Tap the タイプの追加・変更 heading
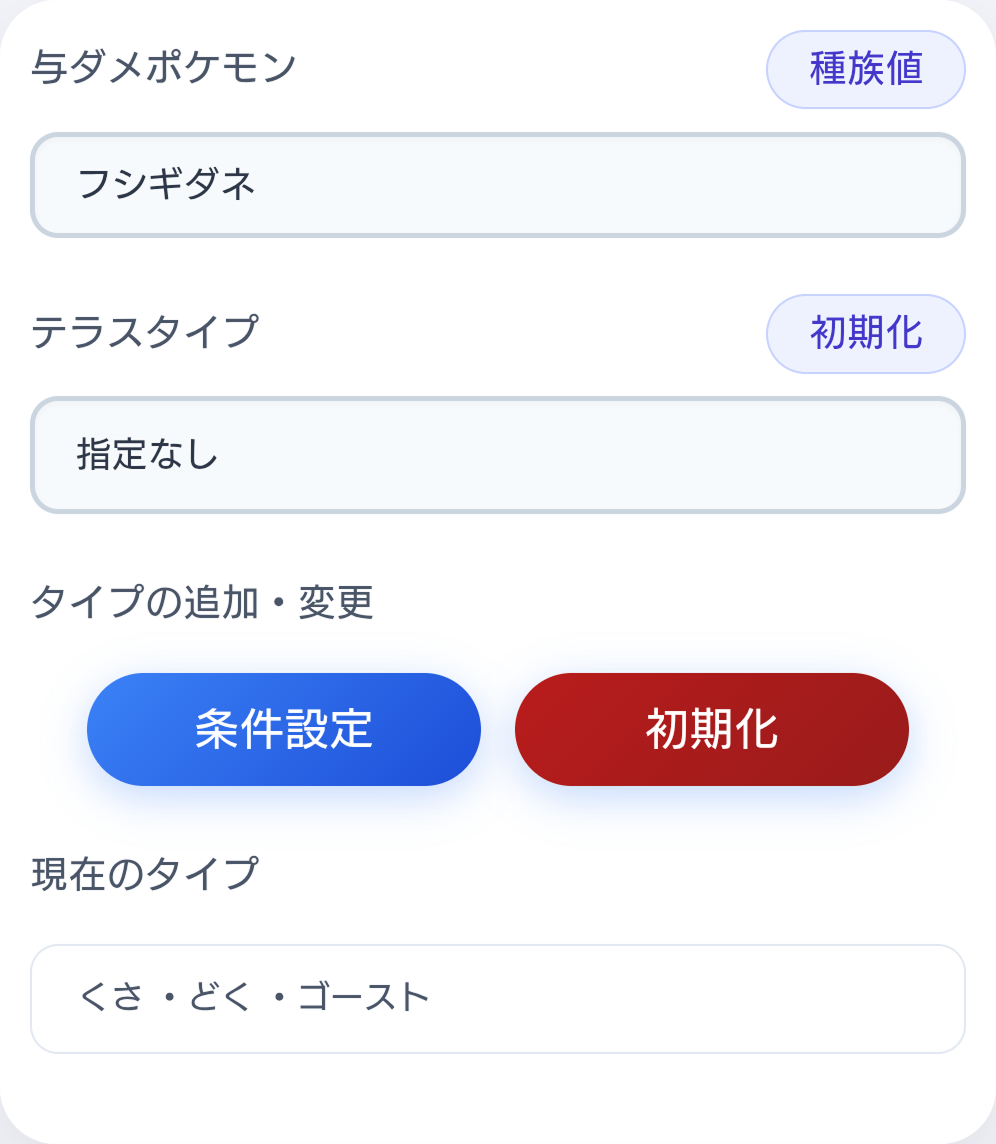 (x=200, y=603)
